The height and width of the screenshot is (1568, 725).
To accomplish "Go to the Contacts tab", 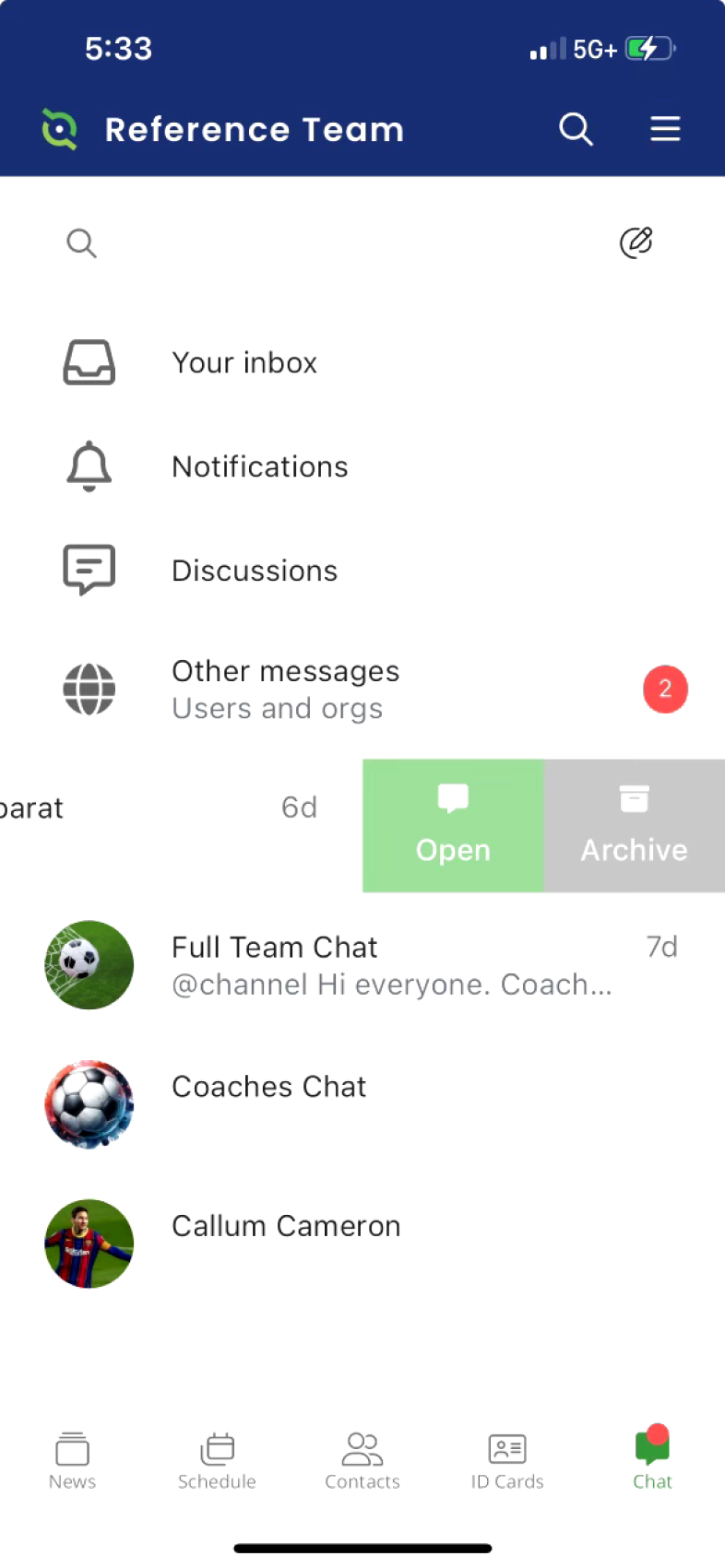I will pyautogui.click(x=362, y=1461).
